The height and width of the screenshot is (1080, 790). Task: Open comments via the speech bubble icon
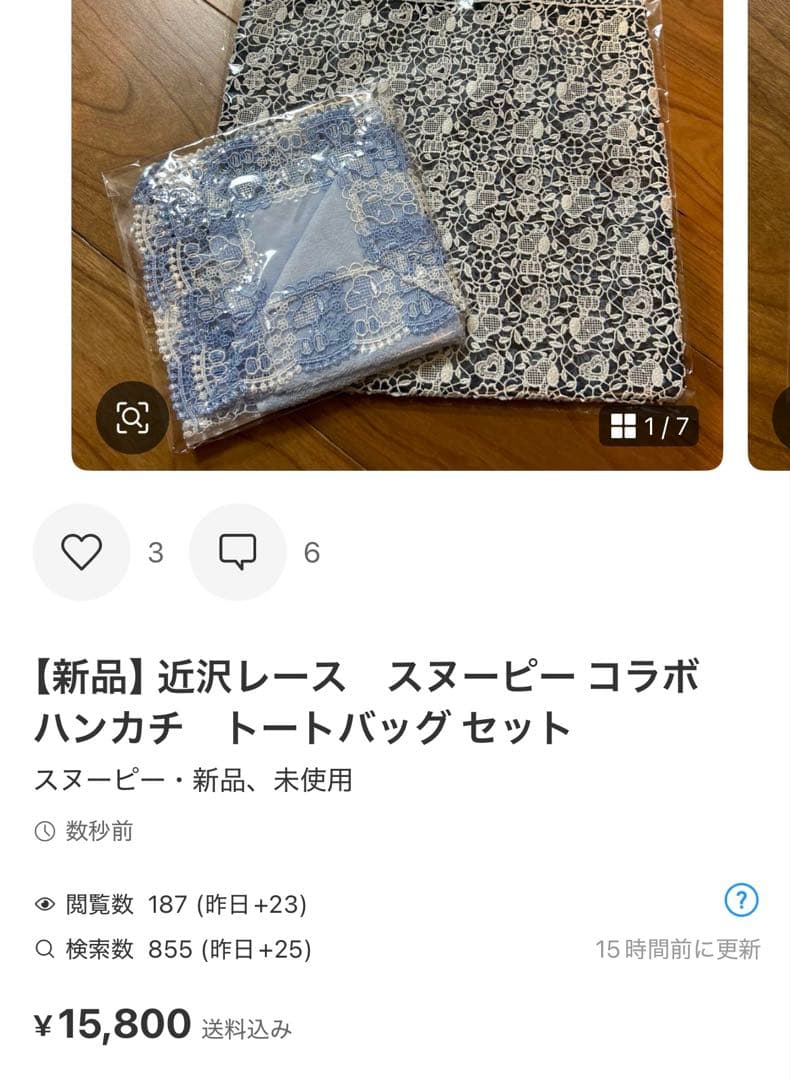click(x=237, y=551)
